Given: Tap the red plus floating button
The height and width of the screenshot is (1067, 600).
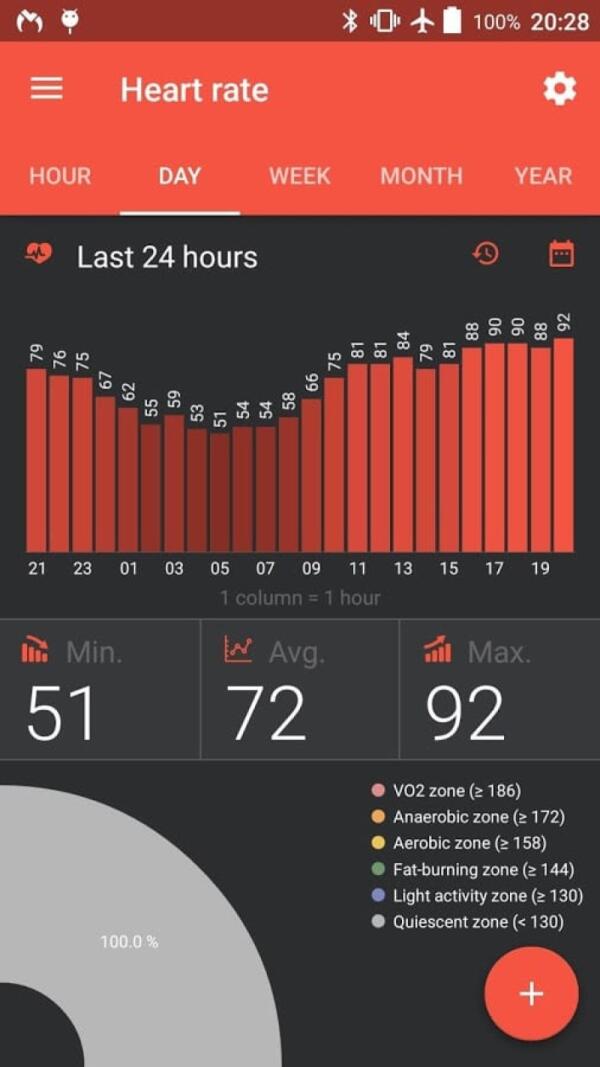Looking at the screenshot, I should click(x=531, y=993).
